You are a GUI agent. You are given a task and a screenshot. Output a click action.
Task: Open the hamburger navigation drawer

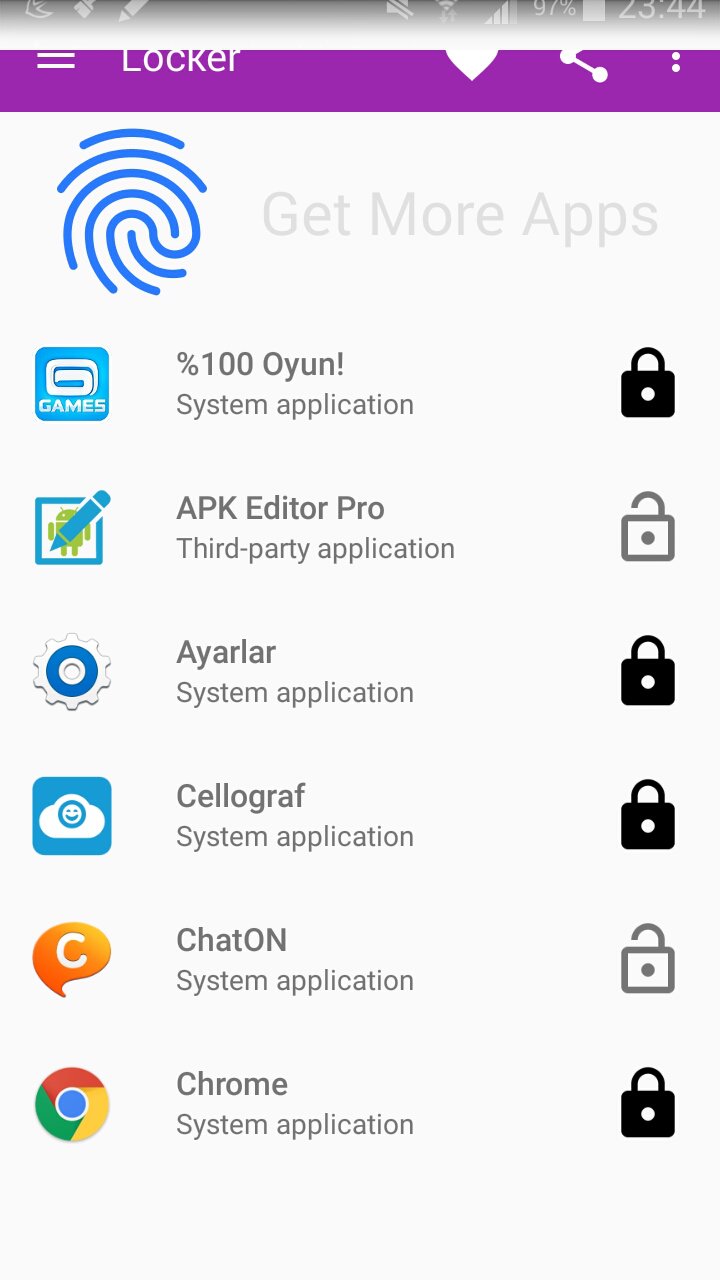pos(56,61)
